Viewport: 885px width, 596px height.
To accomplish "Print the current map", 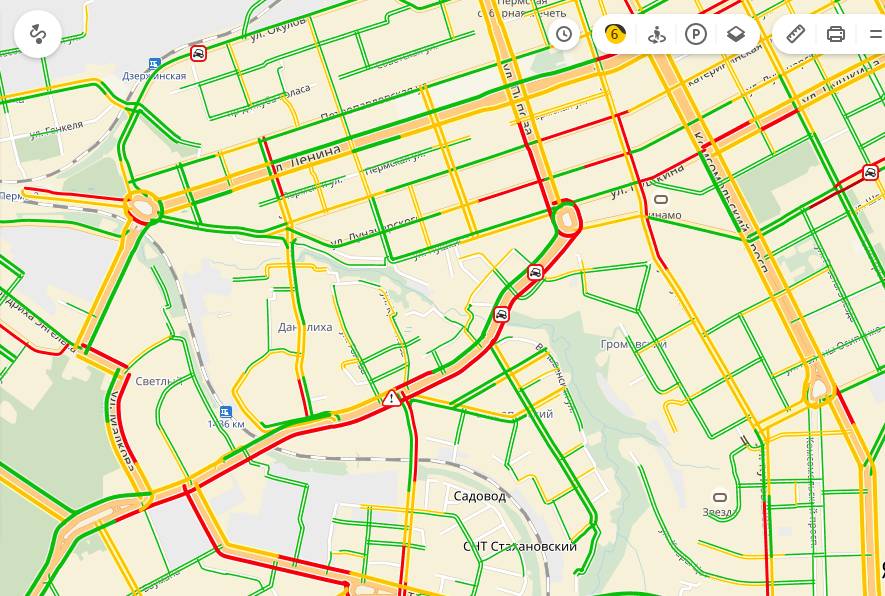I will (x=836, y=34).
